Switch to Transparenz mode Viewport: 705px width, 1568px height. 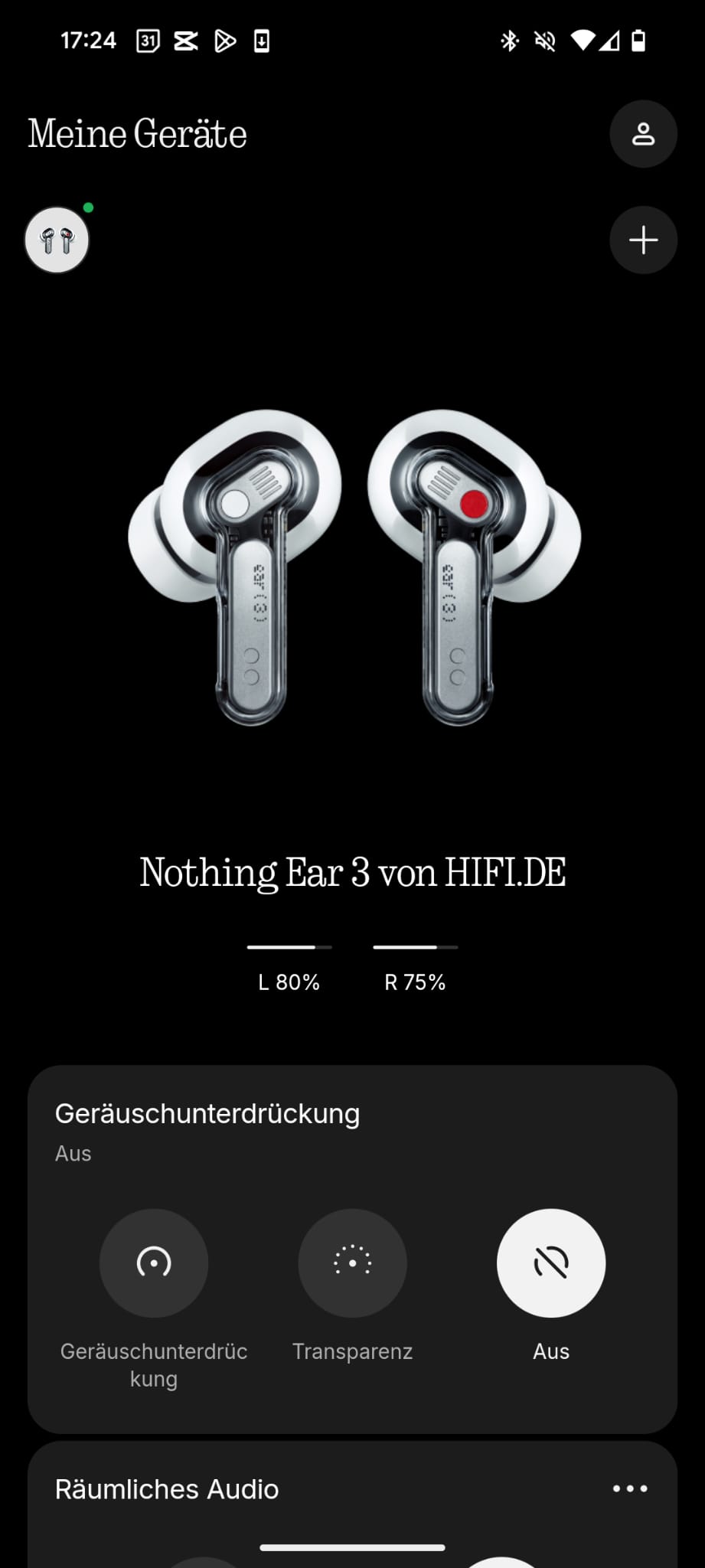[x=352, y=1263]
